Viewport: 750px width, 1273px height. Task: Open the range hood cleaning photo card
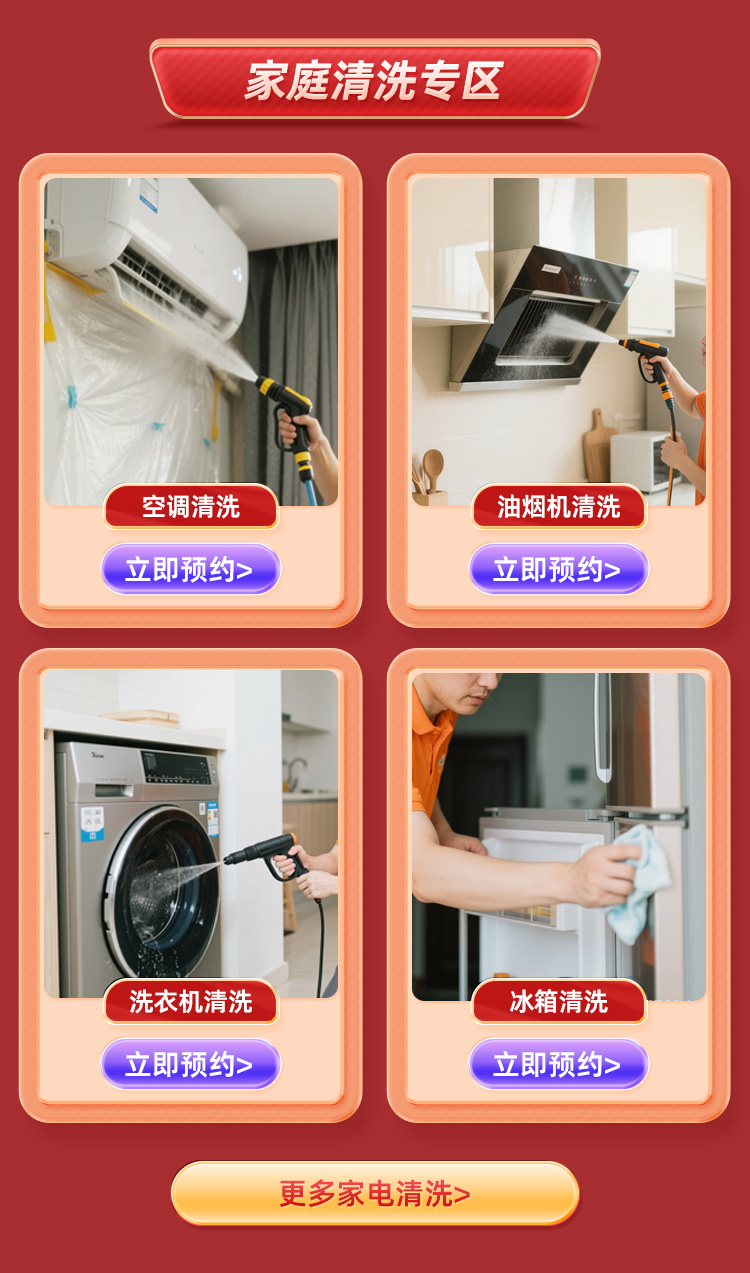tap(558, 340)
